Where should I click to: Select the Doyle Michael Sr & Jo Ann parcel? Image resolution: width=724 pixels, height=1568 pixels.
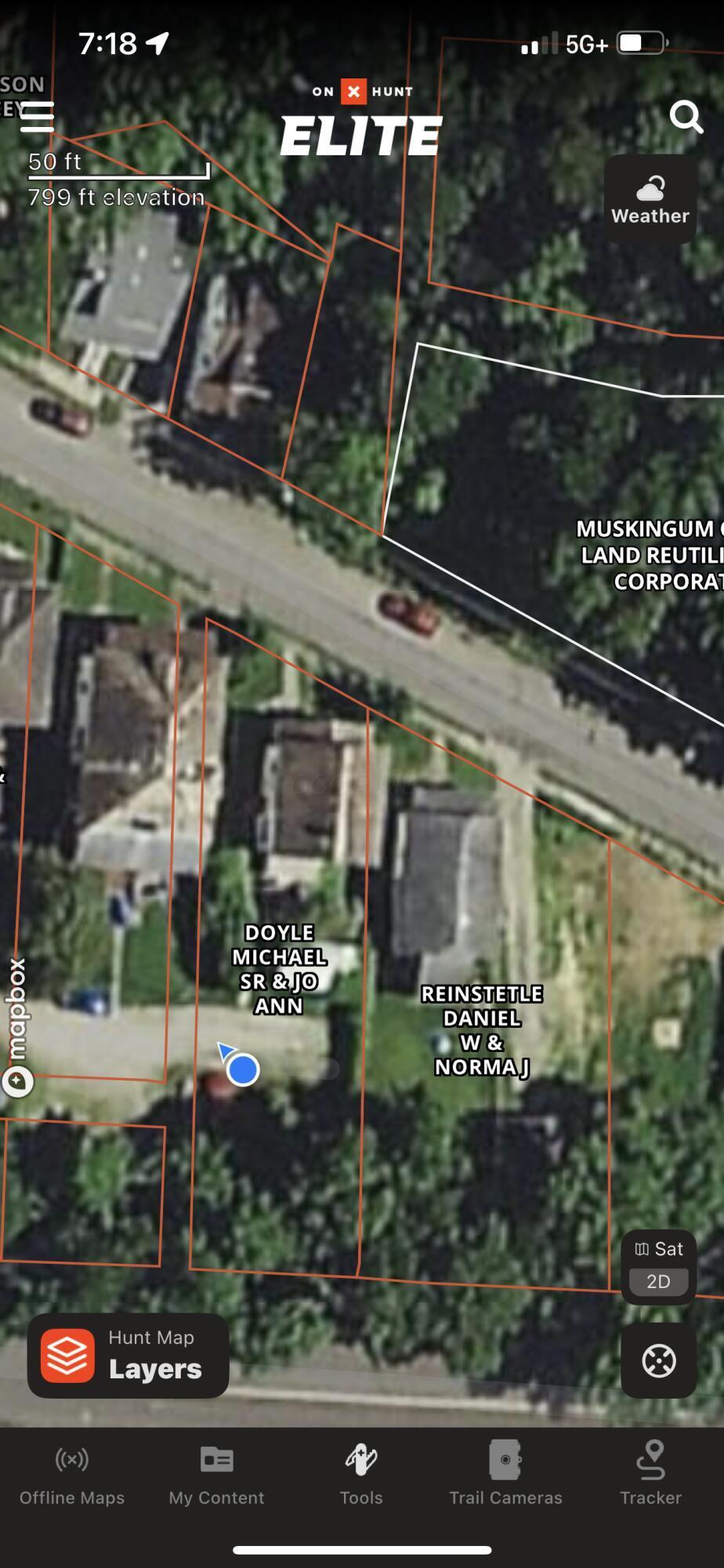(x=279, y=968)
